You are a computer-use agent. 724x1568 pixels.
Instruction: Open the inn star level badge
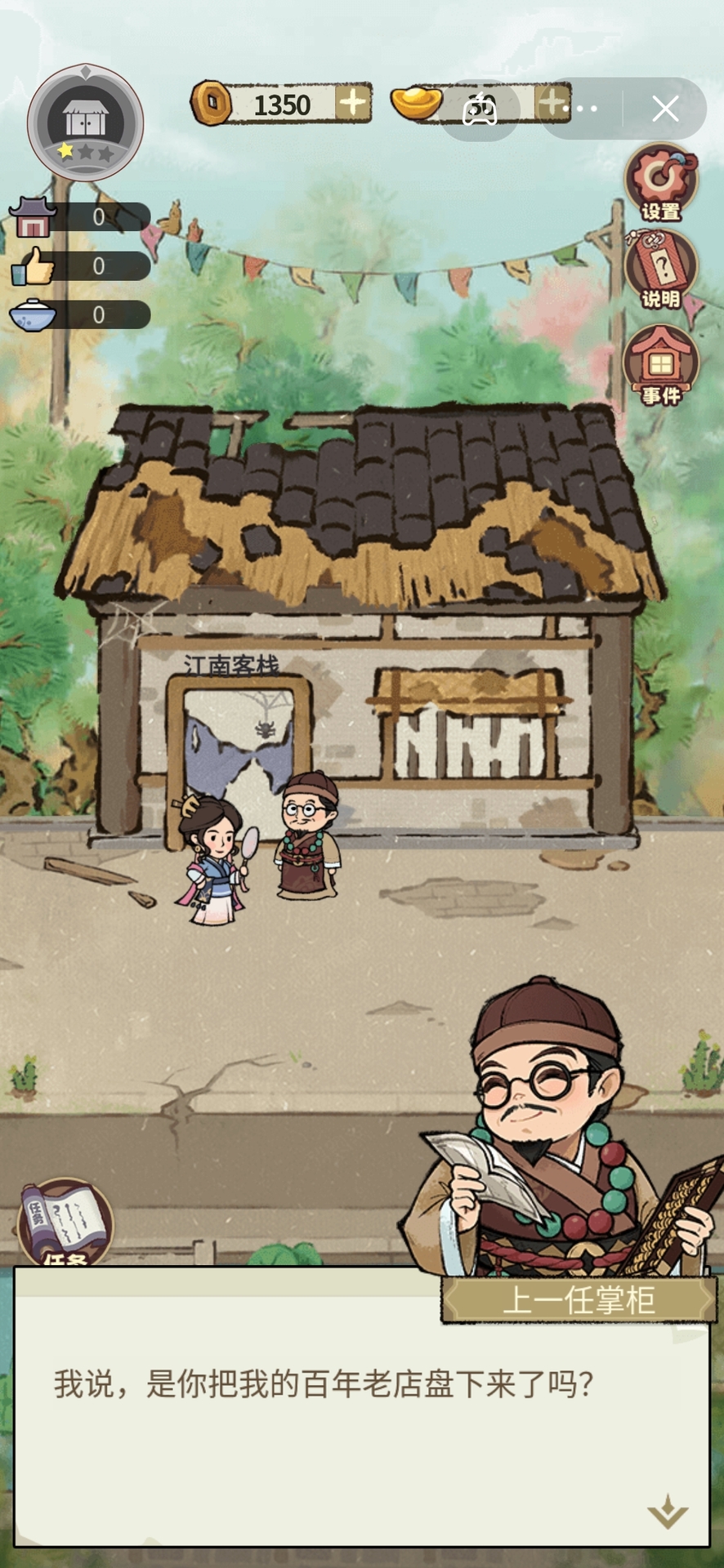coord(86,122)
